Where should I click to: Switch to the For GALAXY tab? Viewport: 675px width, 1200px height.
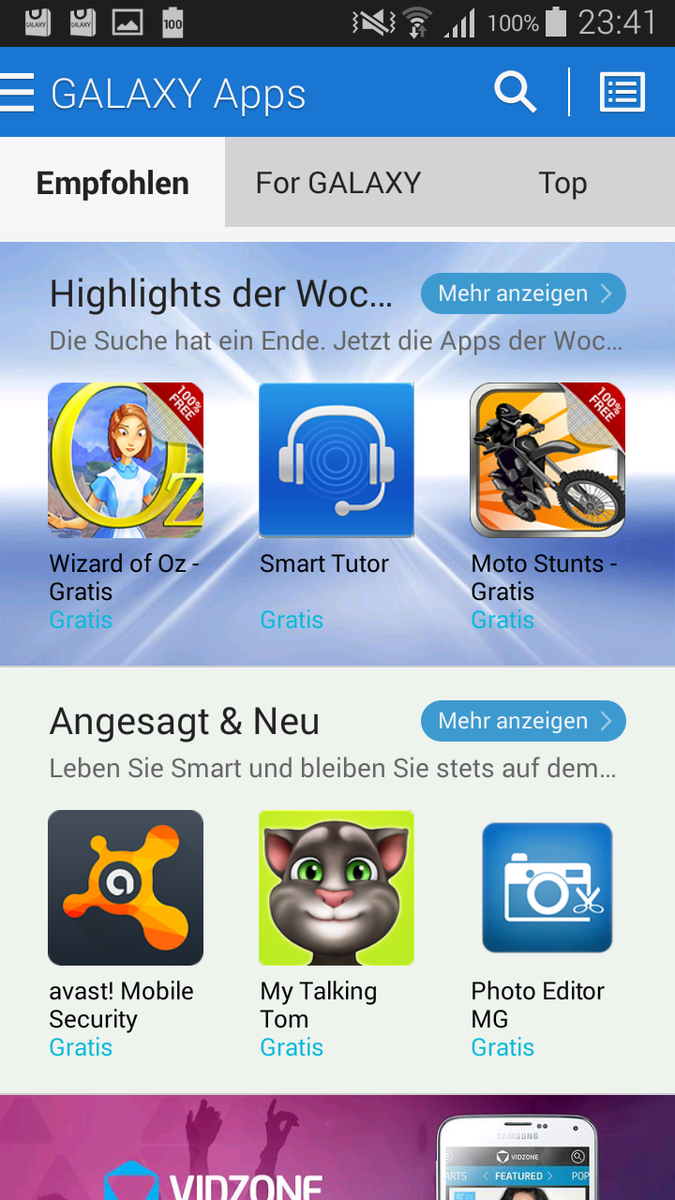[338, 183]
